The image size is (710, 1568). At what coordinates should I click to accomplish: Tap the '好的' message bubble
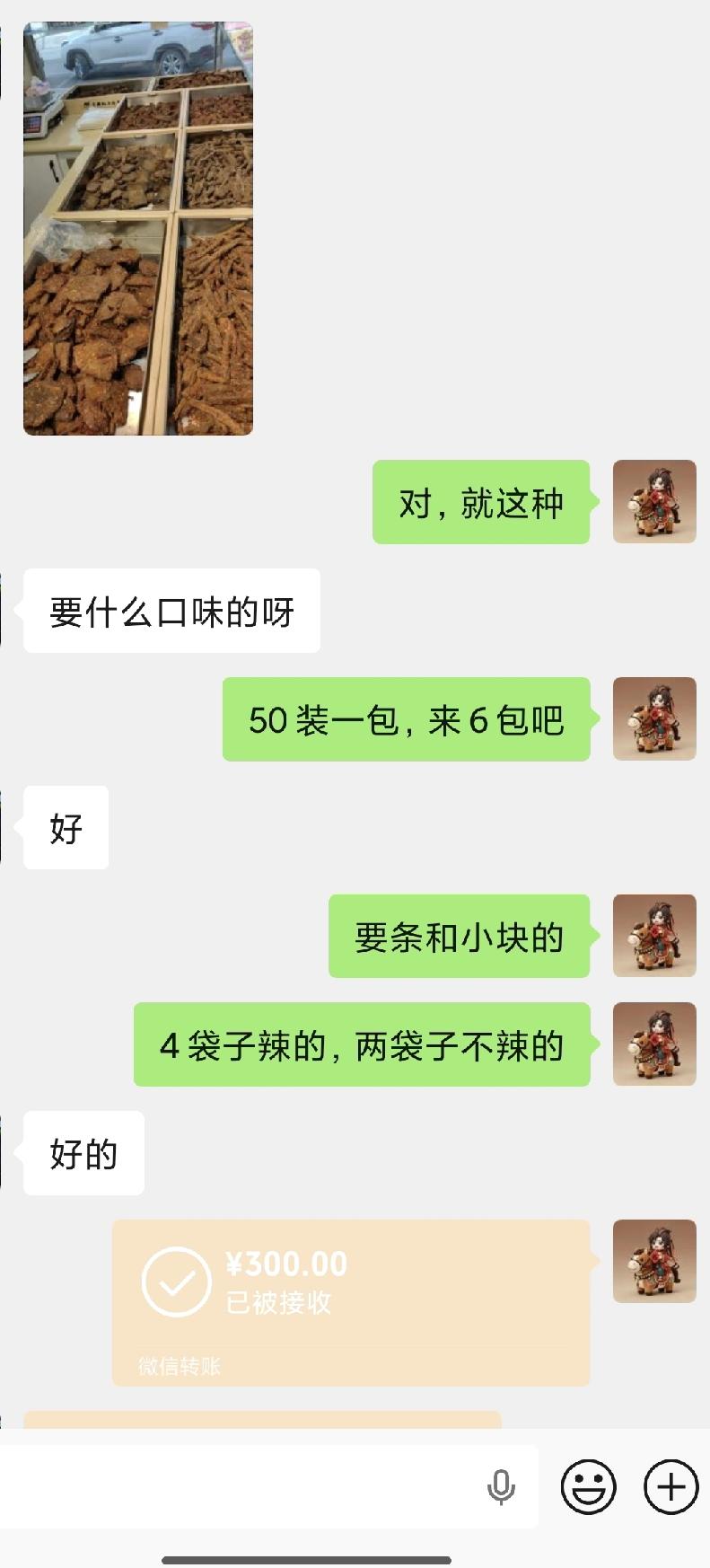tap(83, 1153)
